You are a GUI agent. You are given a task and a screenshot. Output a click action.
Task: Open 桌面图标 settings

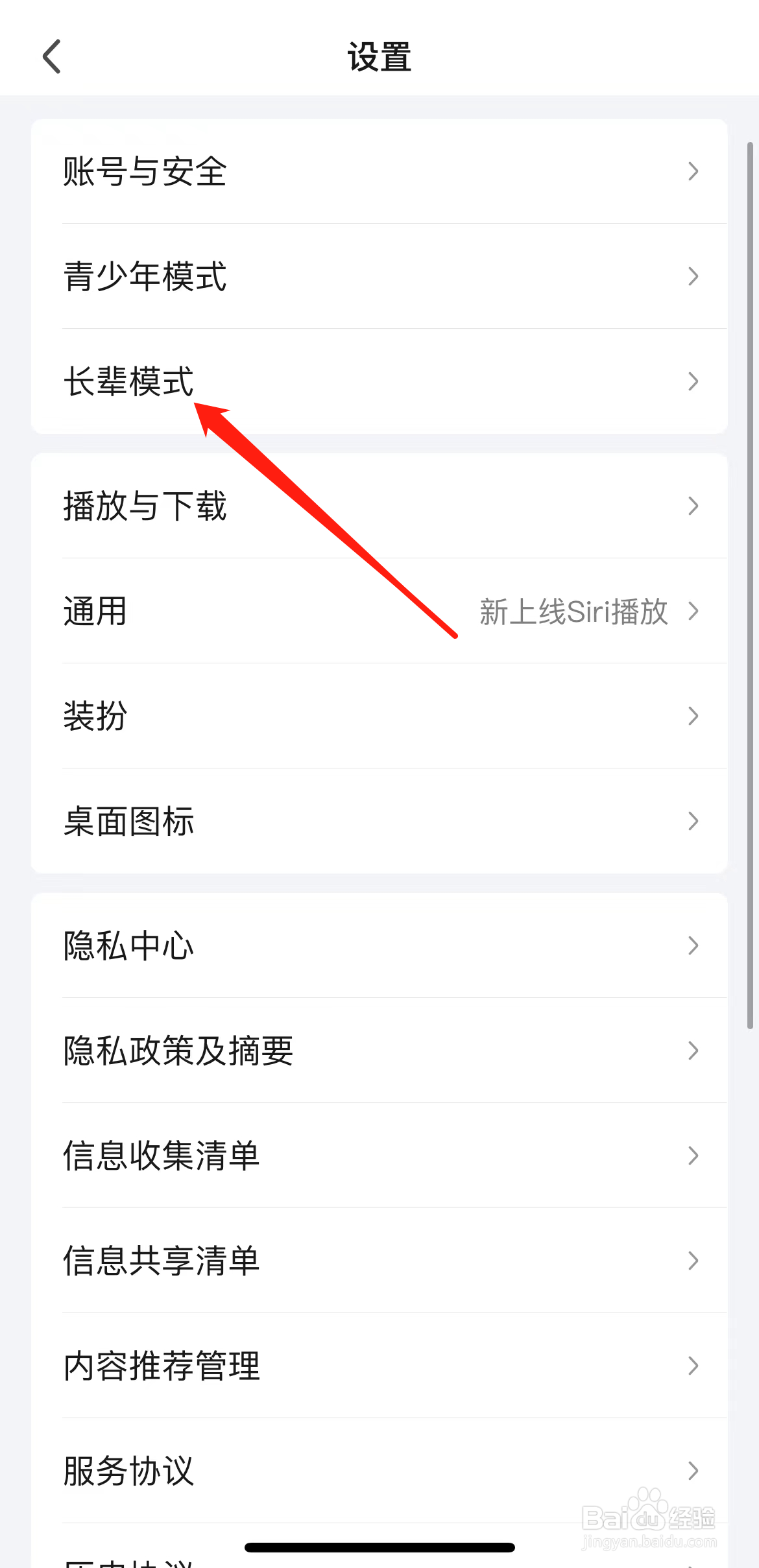pyautogui.click(x=129, y=820)
